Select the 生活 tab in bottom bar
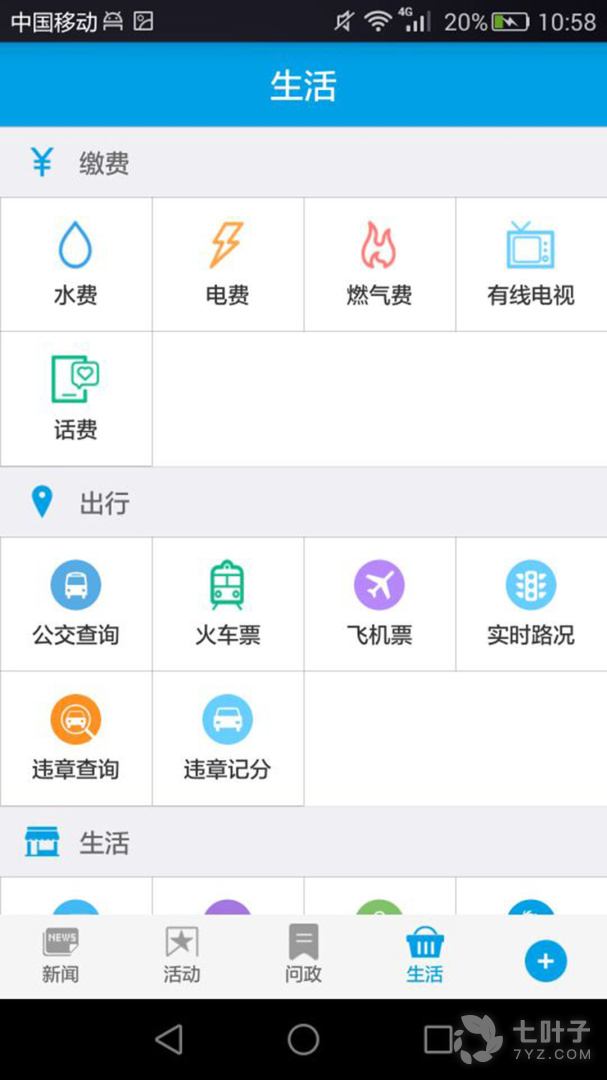The width and height of the screenshot is (607, 1080). coord(425,955)
